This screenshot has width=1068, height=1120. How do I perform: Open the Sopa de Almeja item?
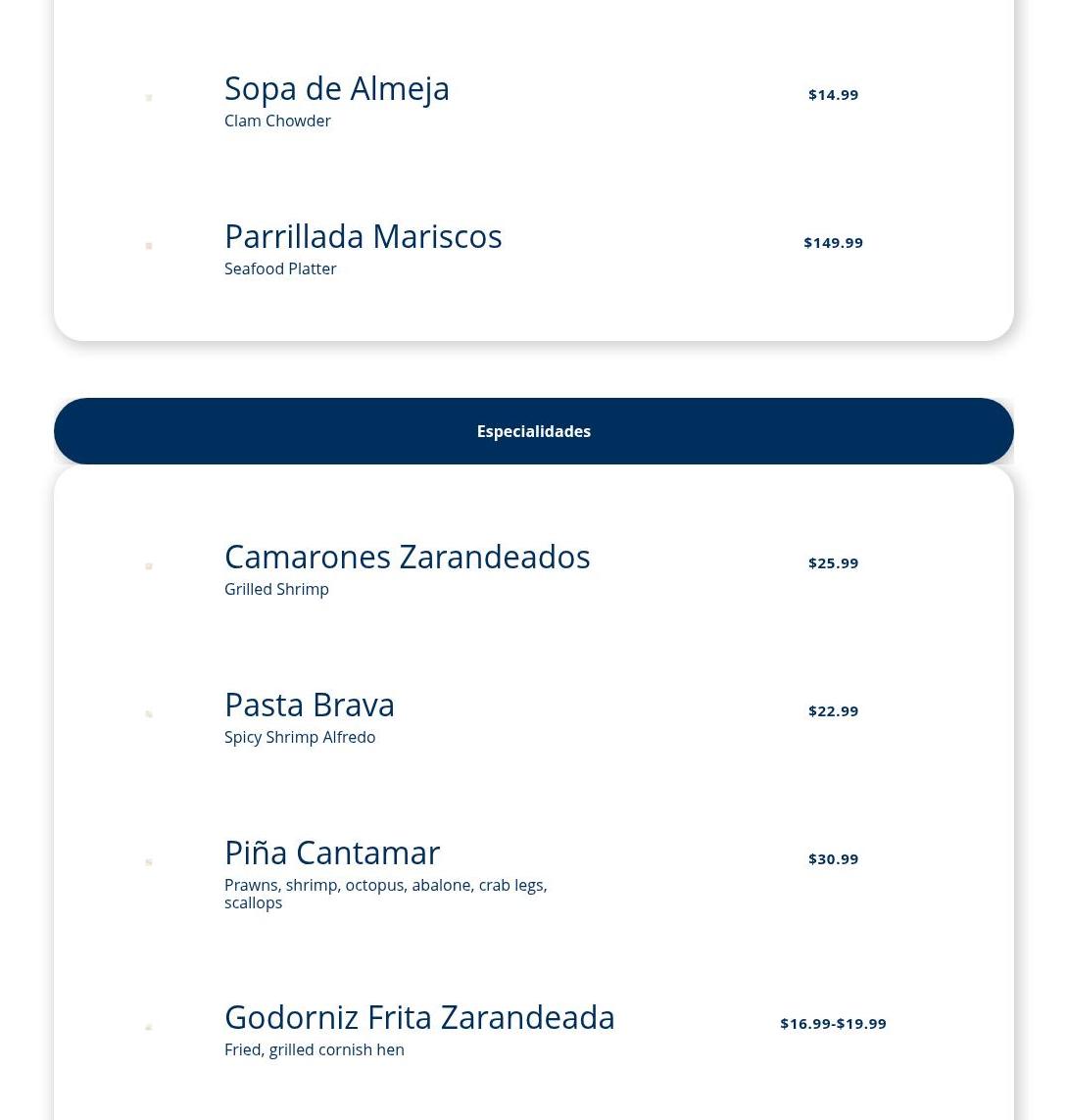coord(336,89)
